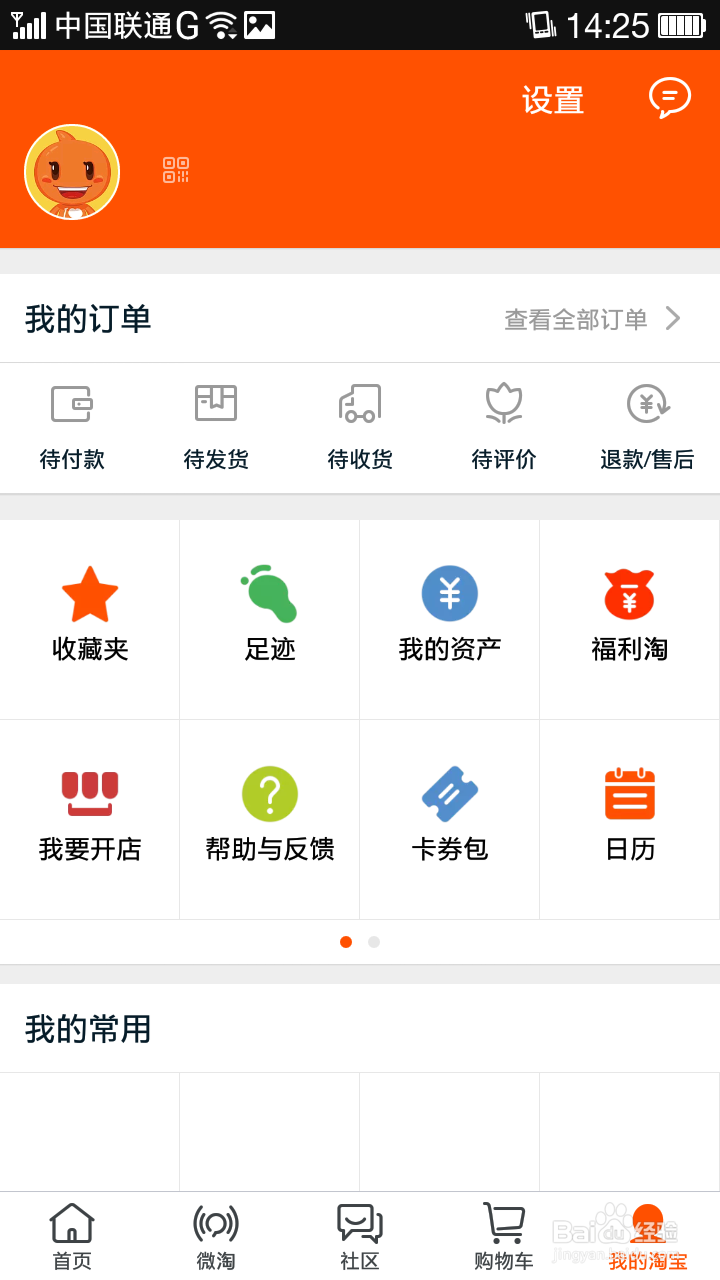Open 退款/售后 refunds and after-sales
The height and width of the screenshot is (1280, 720).
[x=647, y=428]
